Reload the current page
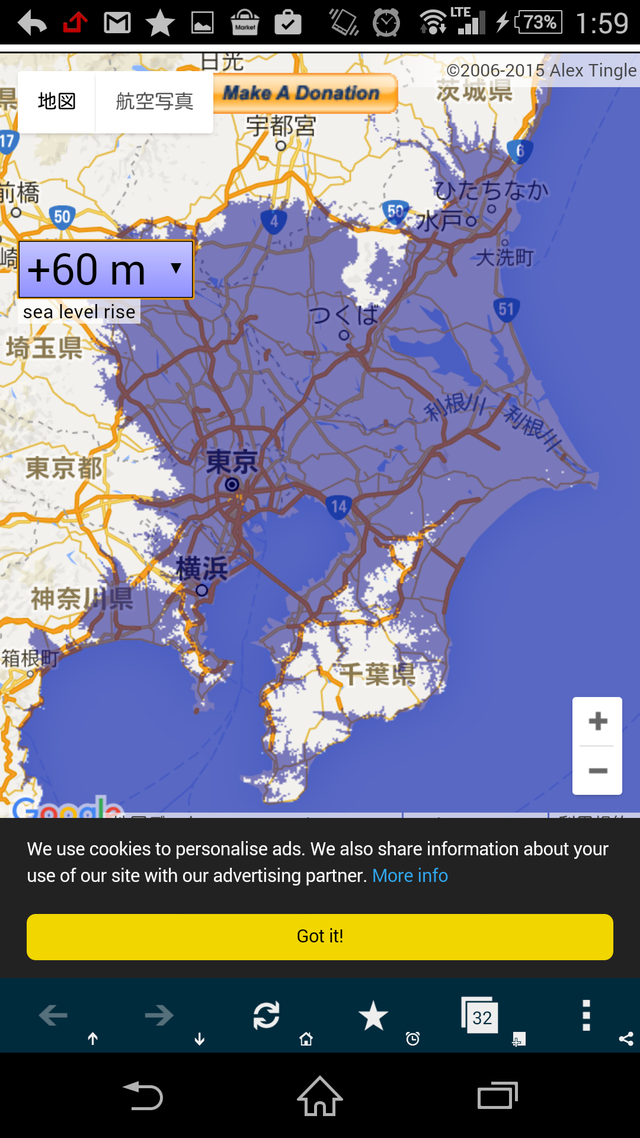Viewport: 640px width, 1138px height. 266,1016
